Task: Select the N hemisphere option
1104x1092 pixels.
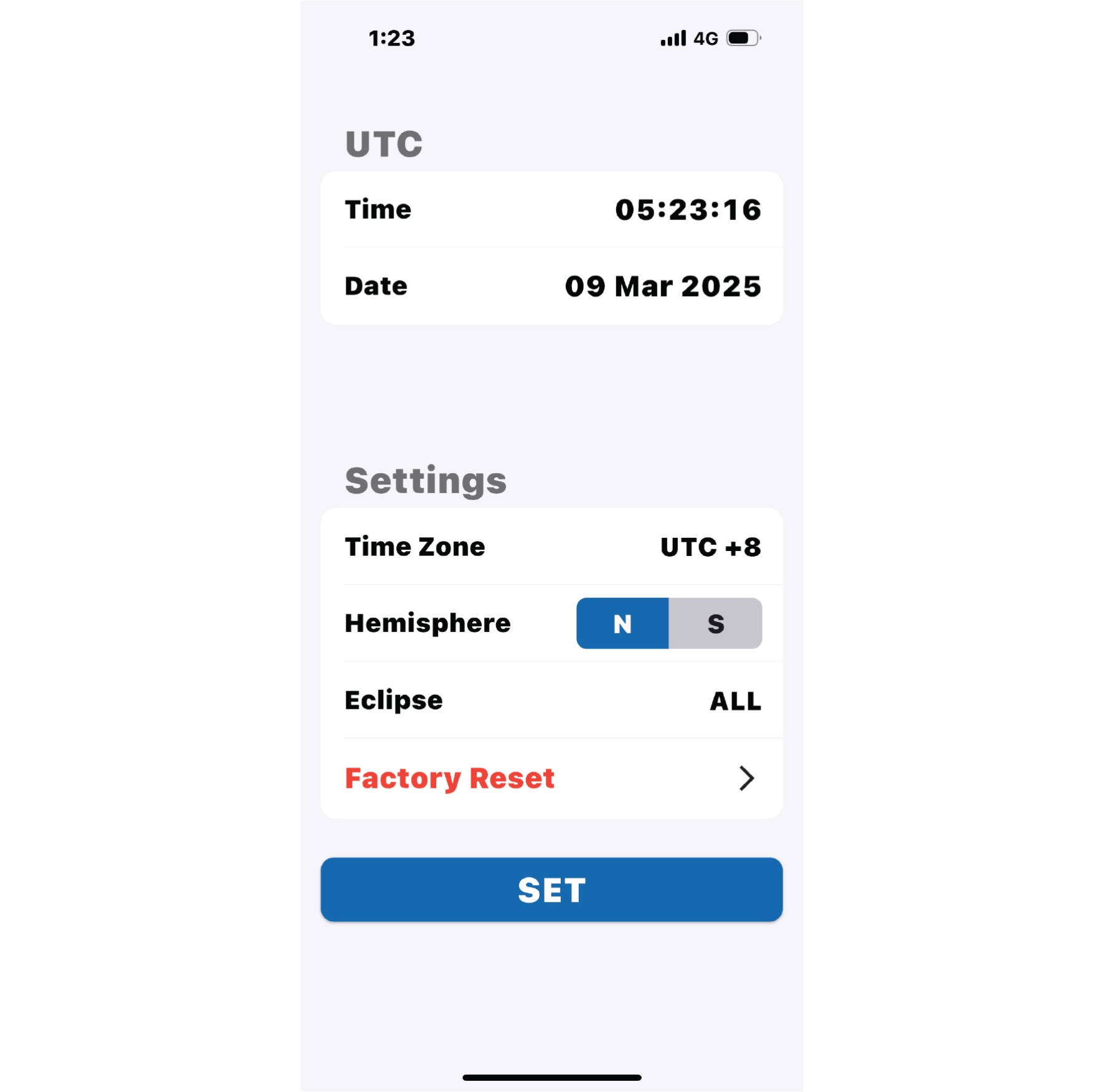Action: (x=622, y=623)
